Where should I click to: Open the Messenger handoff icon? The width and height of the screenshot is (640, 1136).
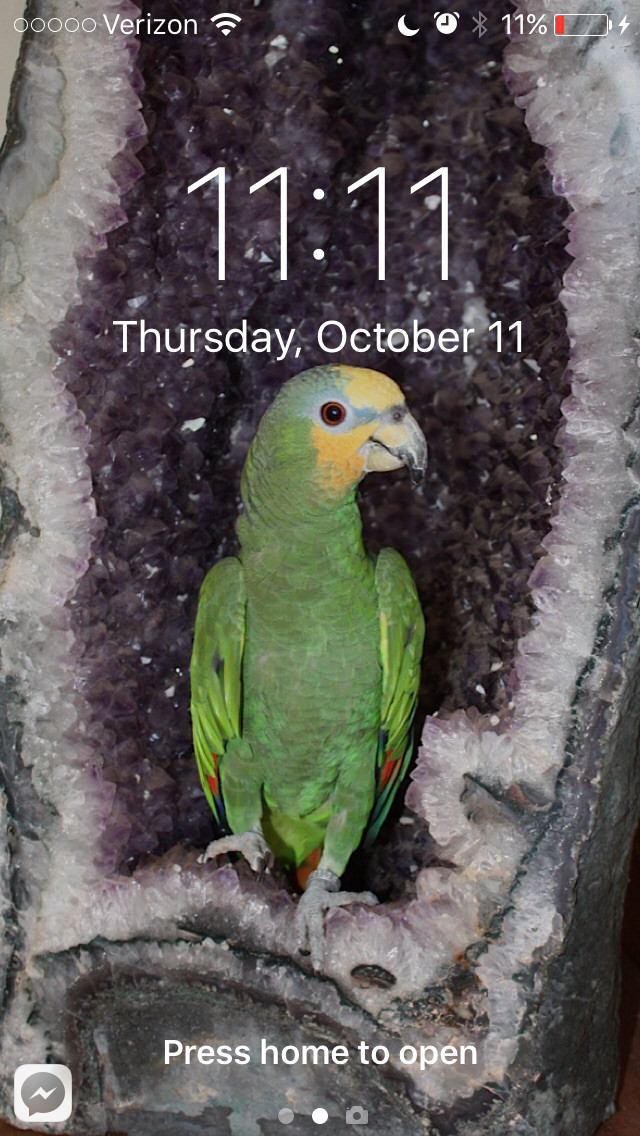tap(43, 1093)
